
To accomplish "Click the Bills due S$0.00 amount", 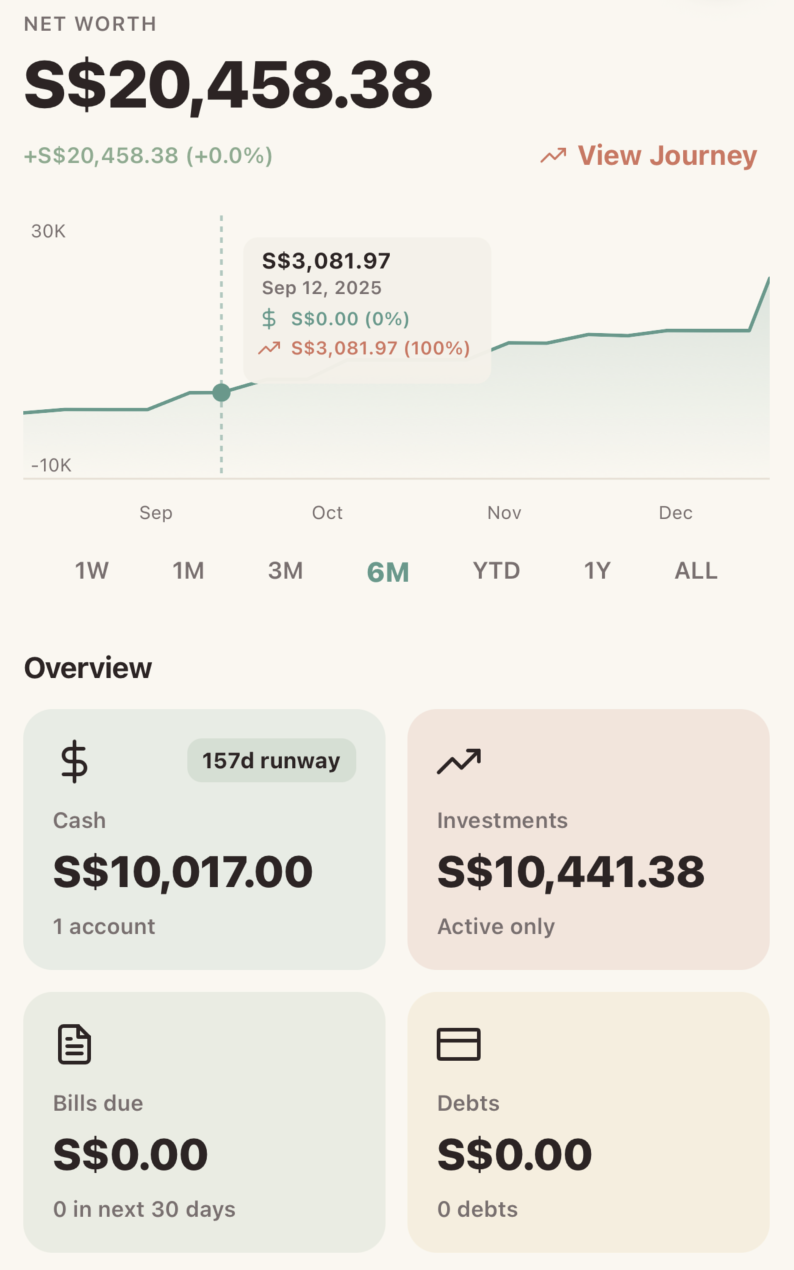I will pos(130,1155).
